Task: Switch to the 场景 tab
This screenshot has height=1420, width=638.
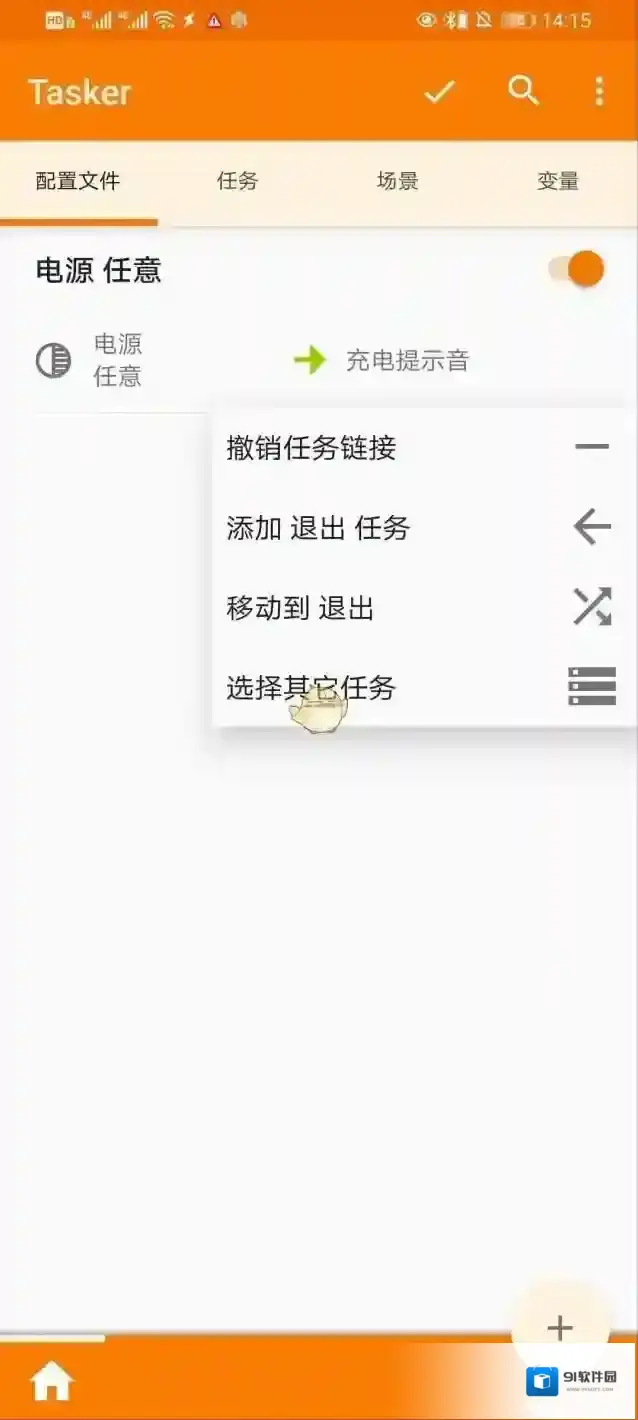Action: coord(397,181)
